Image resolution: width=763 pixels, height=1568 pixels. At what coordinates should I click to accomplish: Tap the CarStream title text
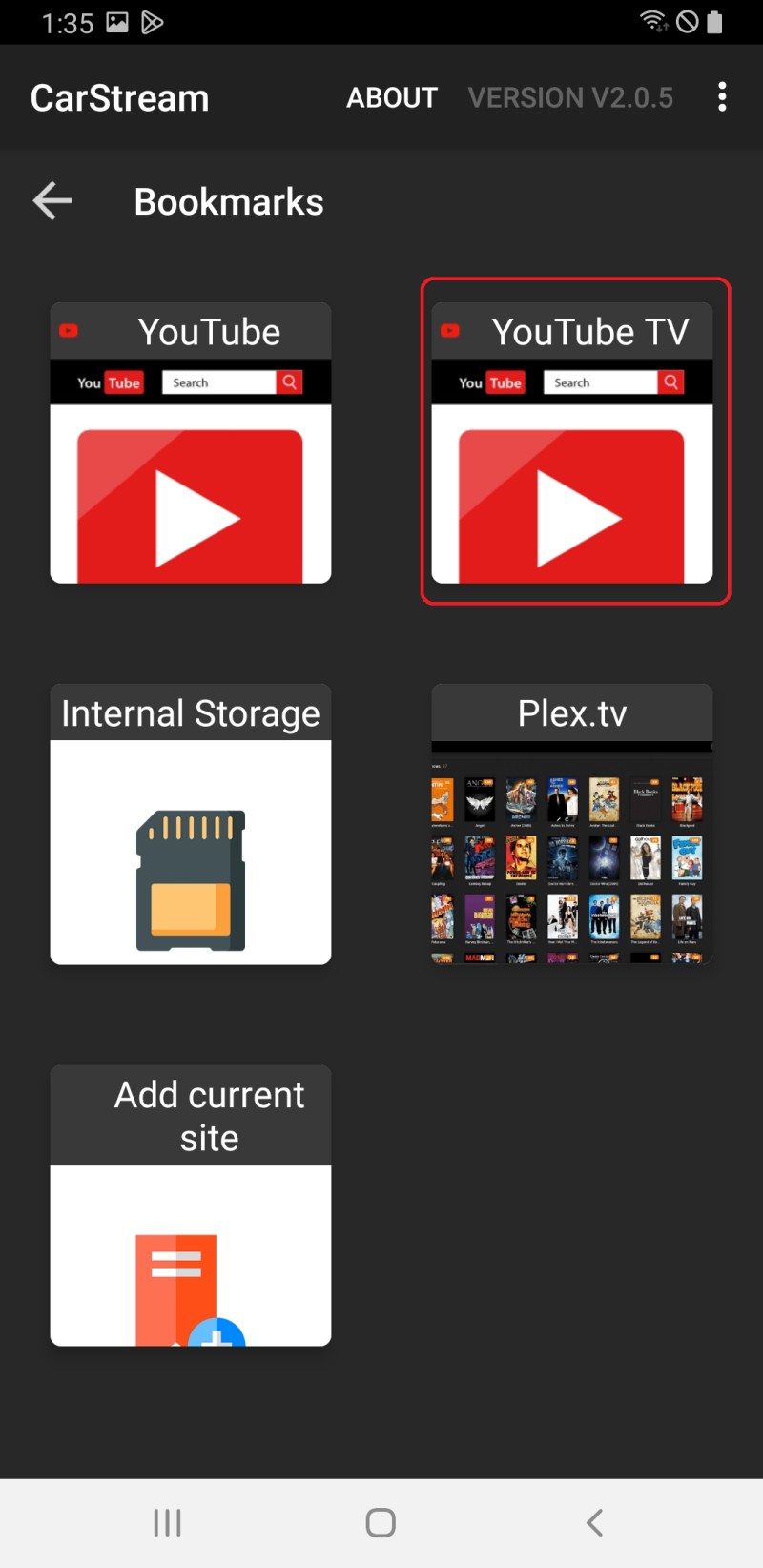point(118,96)
